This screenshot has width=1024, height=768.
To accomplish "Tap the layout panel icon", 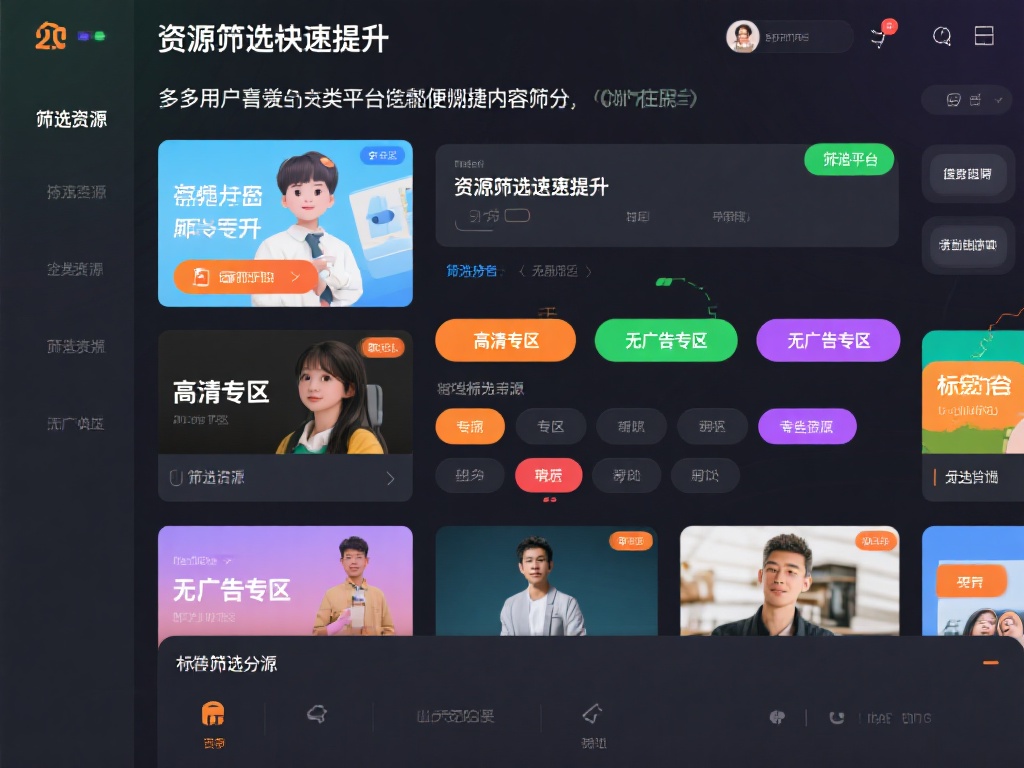I will [x=984, y=37].
